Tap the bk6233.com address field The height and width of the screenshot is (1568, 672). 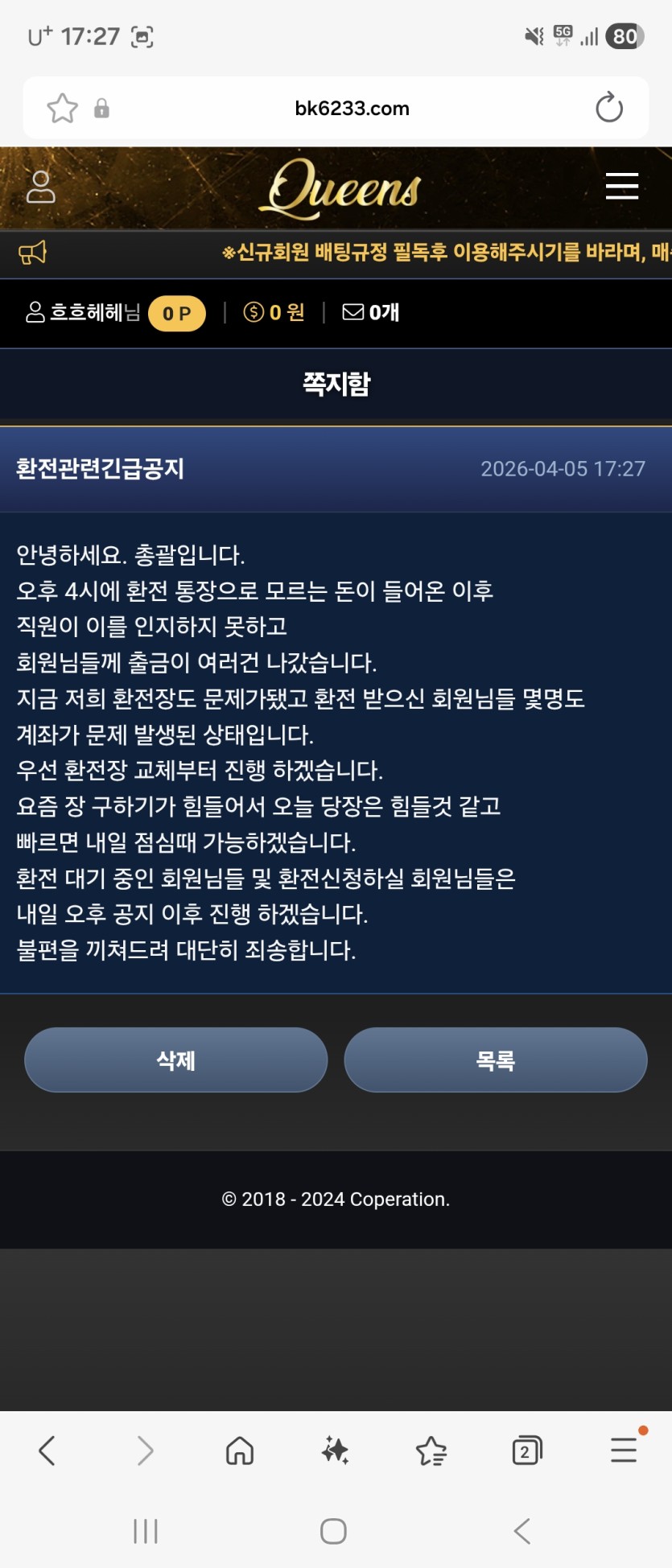[x=352, y=108]
